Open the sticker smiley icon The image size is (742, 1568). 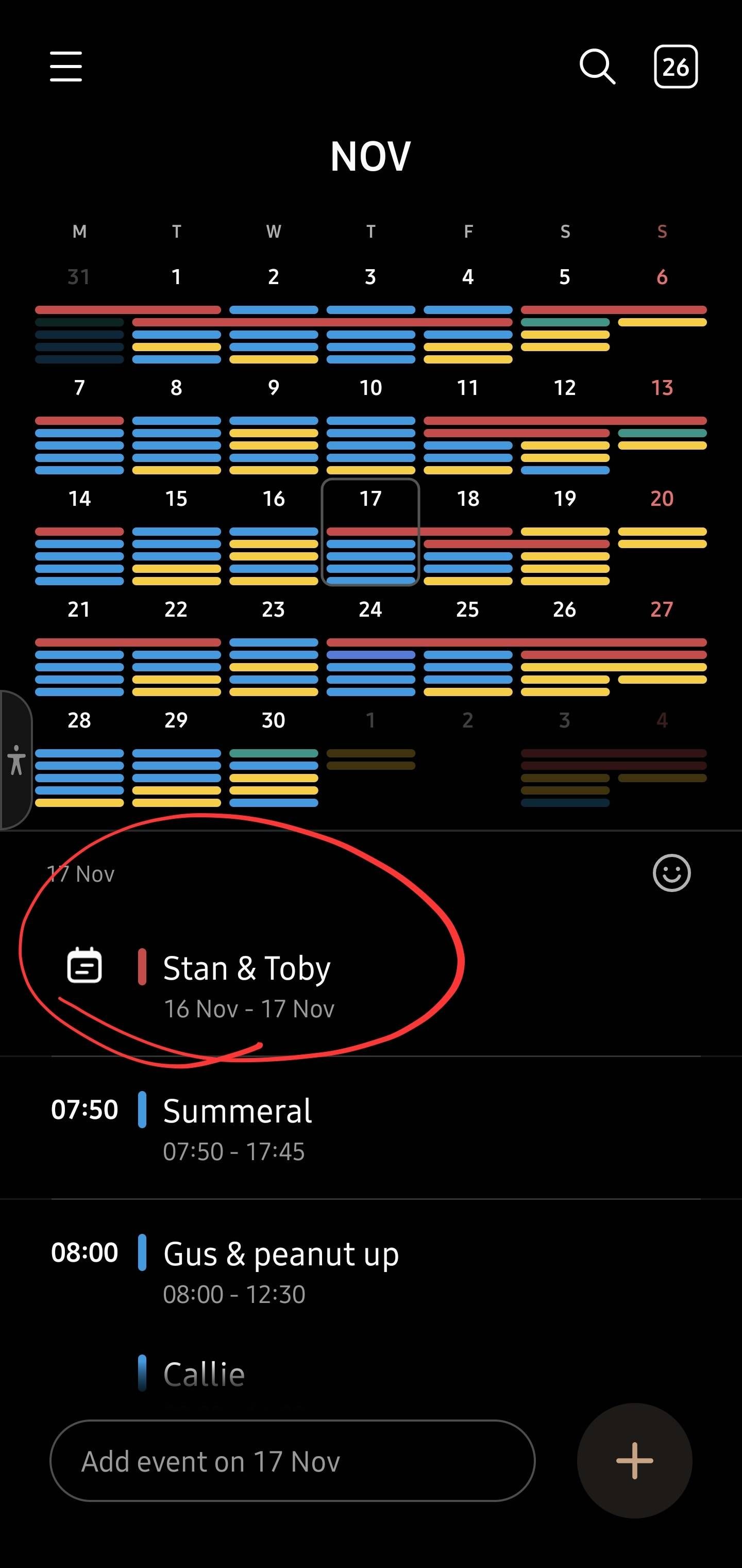[671, 873]
